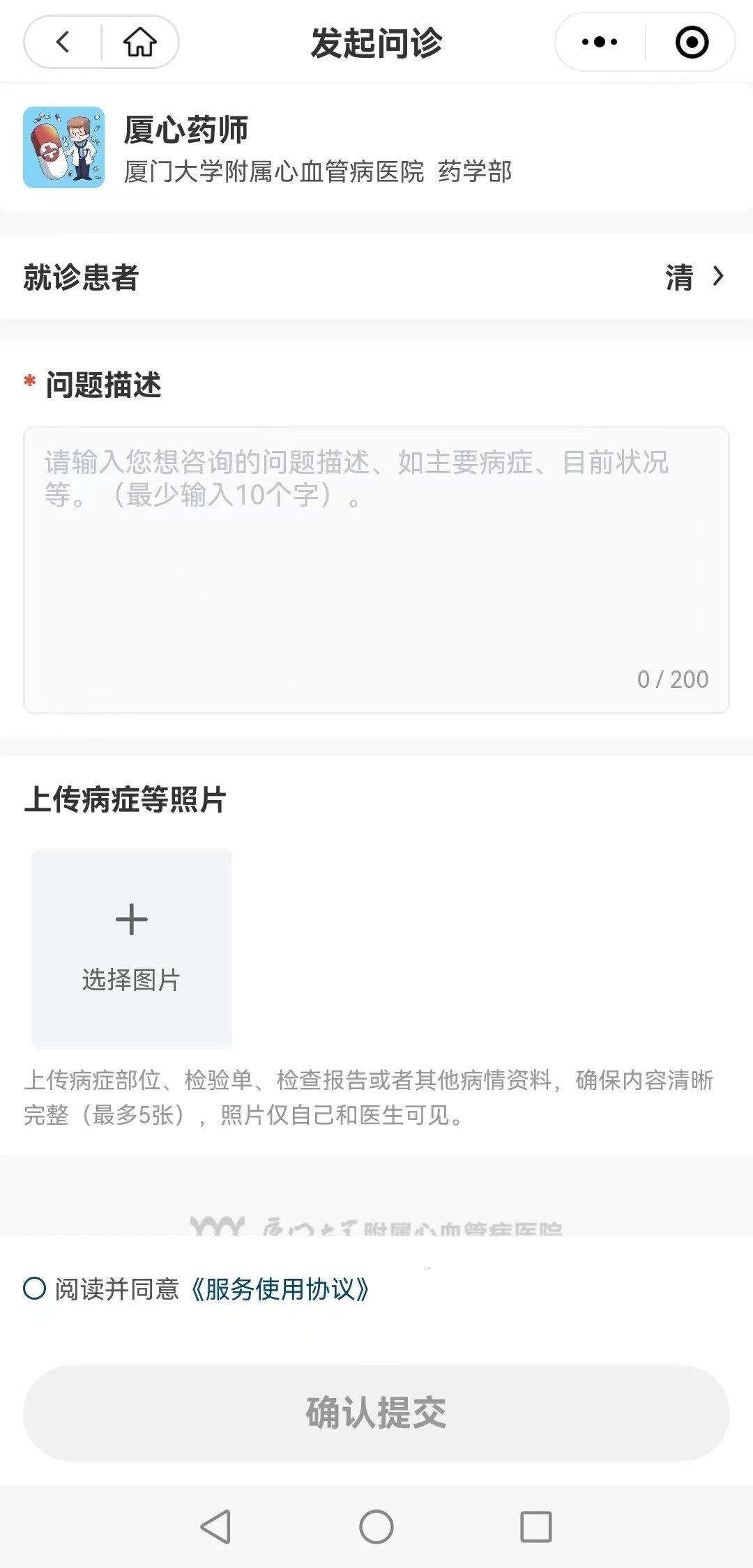
Task: Return to the mini program home
Action: click(x=140, y=42)
